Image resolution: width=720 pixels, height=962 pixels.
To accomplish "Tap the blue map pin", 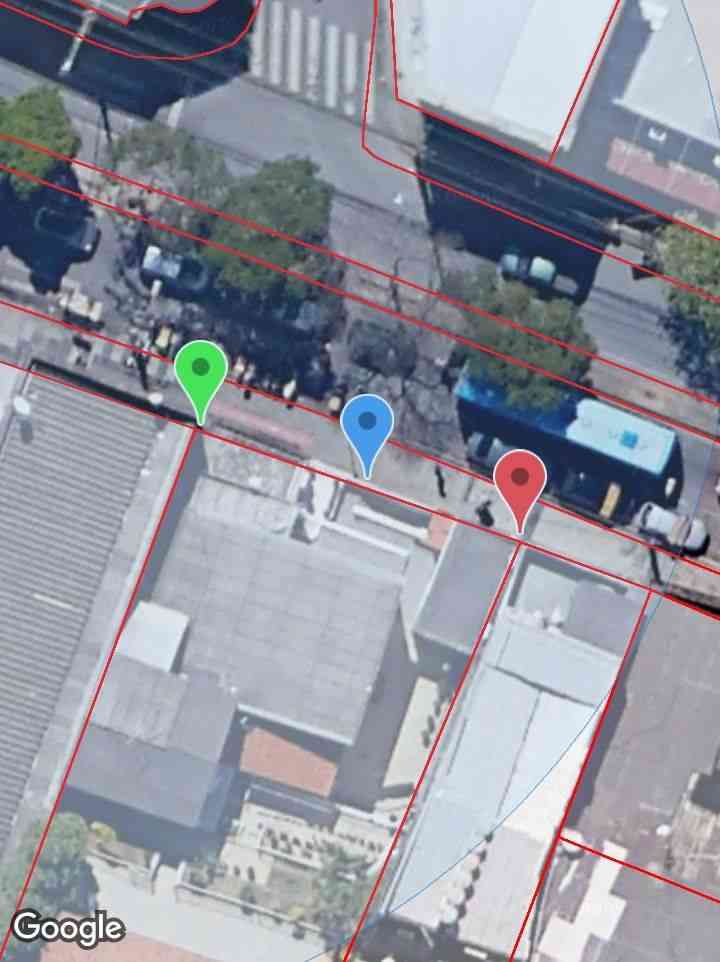I will point(367,425).
